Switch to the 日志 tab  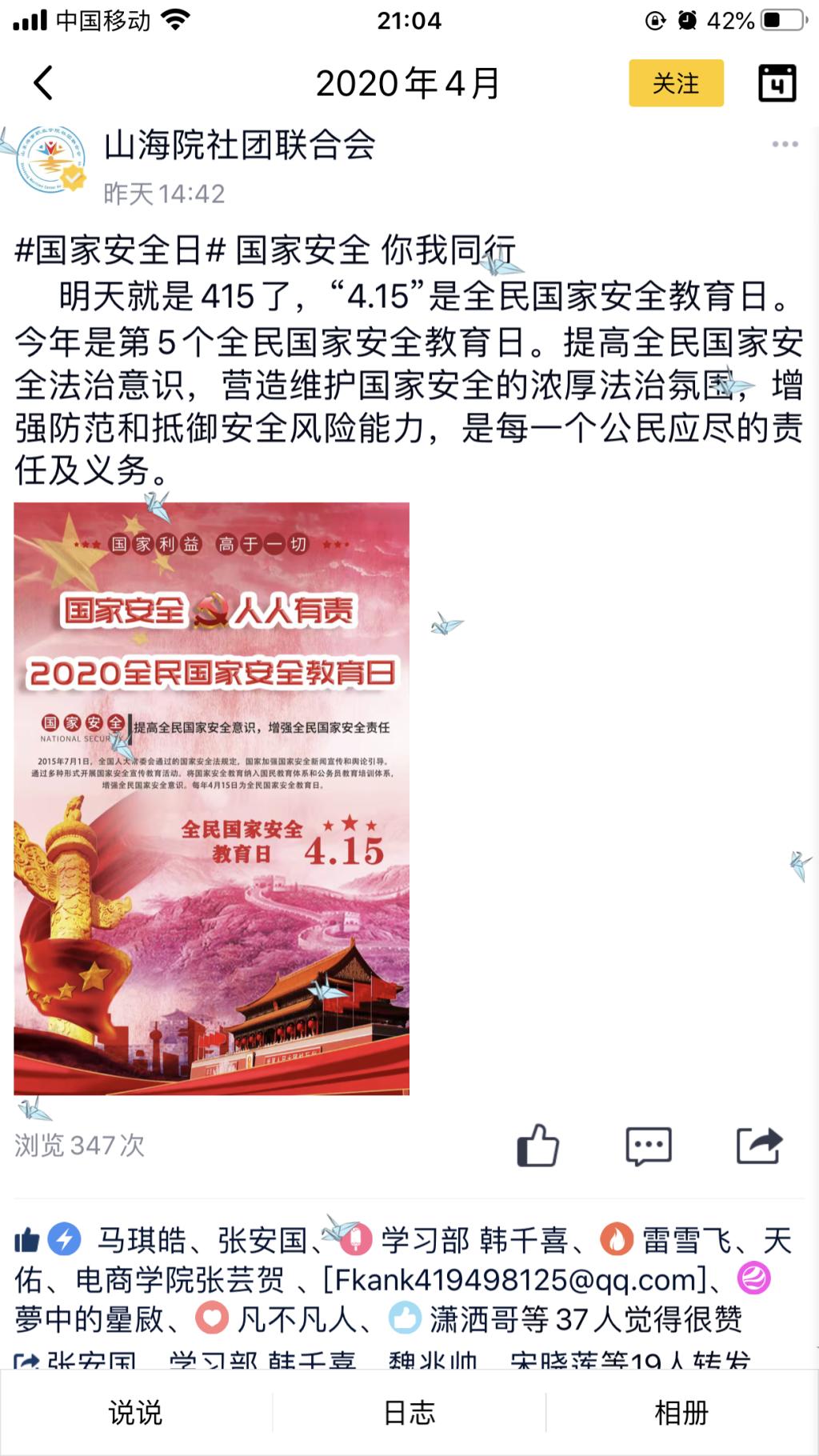point(409,1413)
